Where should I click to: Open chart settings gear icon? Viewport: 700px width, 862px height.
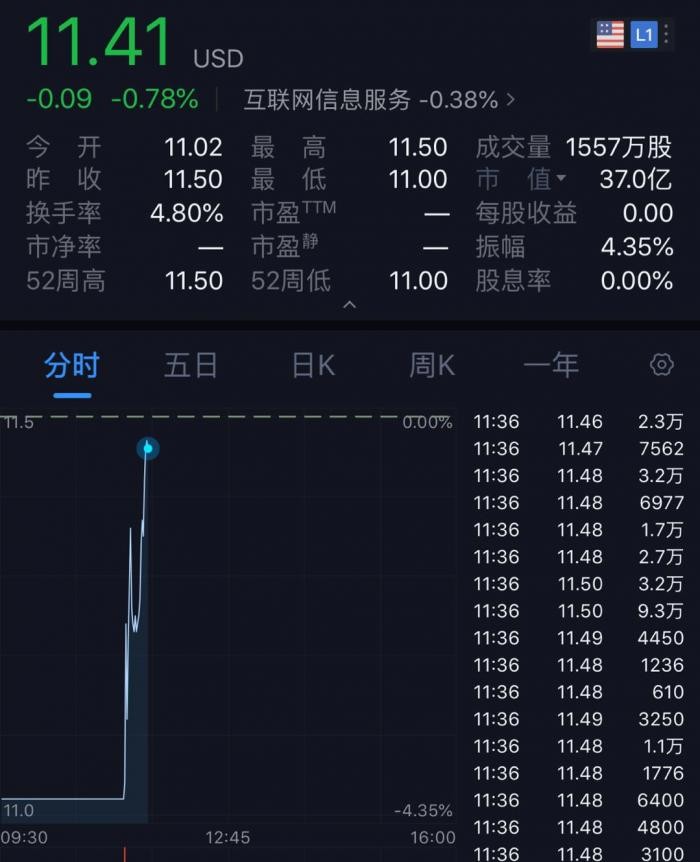[661, 365]
